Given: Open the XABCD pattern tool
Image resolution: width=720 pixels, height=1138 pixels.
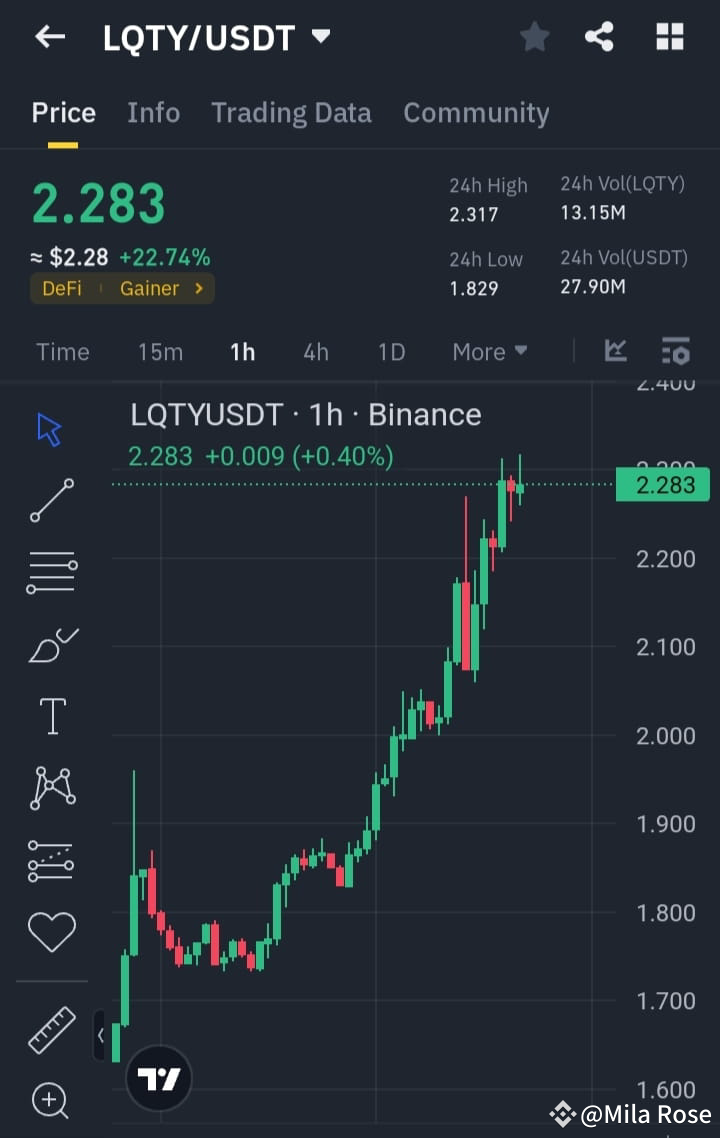Looking at the screenshot, I should point(50,787).
